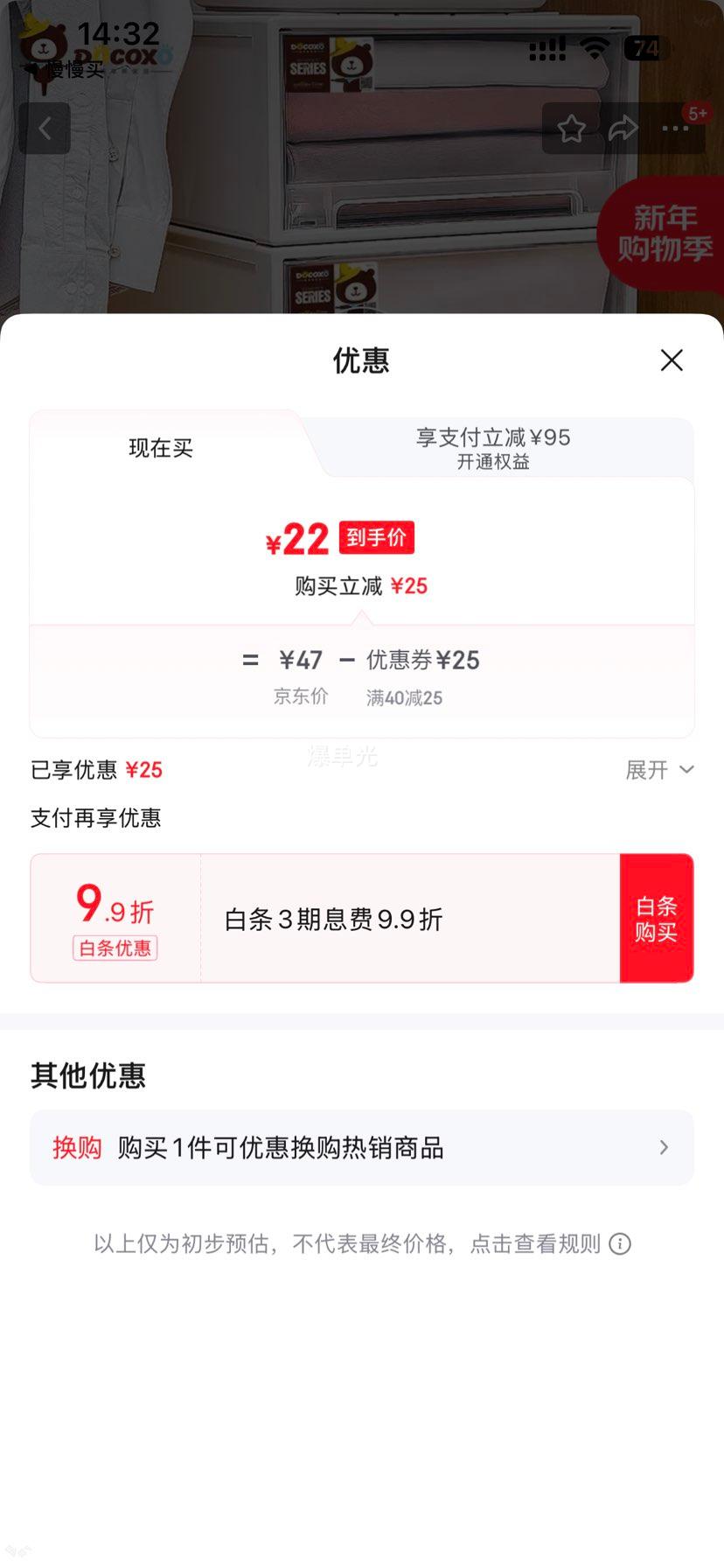
Task: Close the 优惠 discount popup
Action: [x=671, y=360]
